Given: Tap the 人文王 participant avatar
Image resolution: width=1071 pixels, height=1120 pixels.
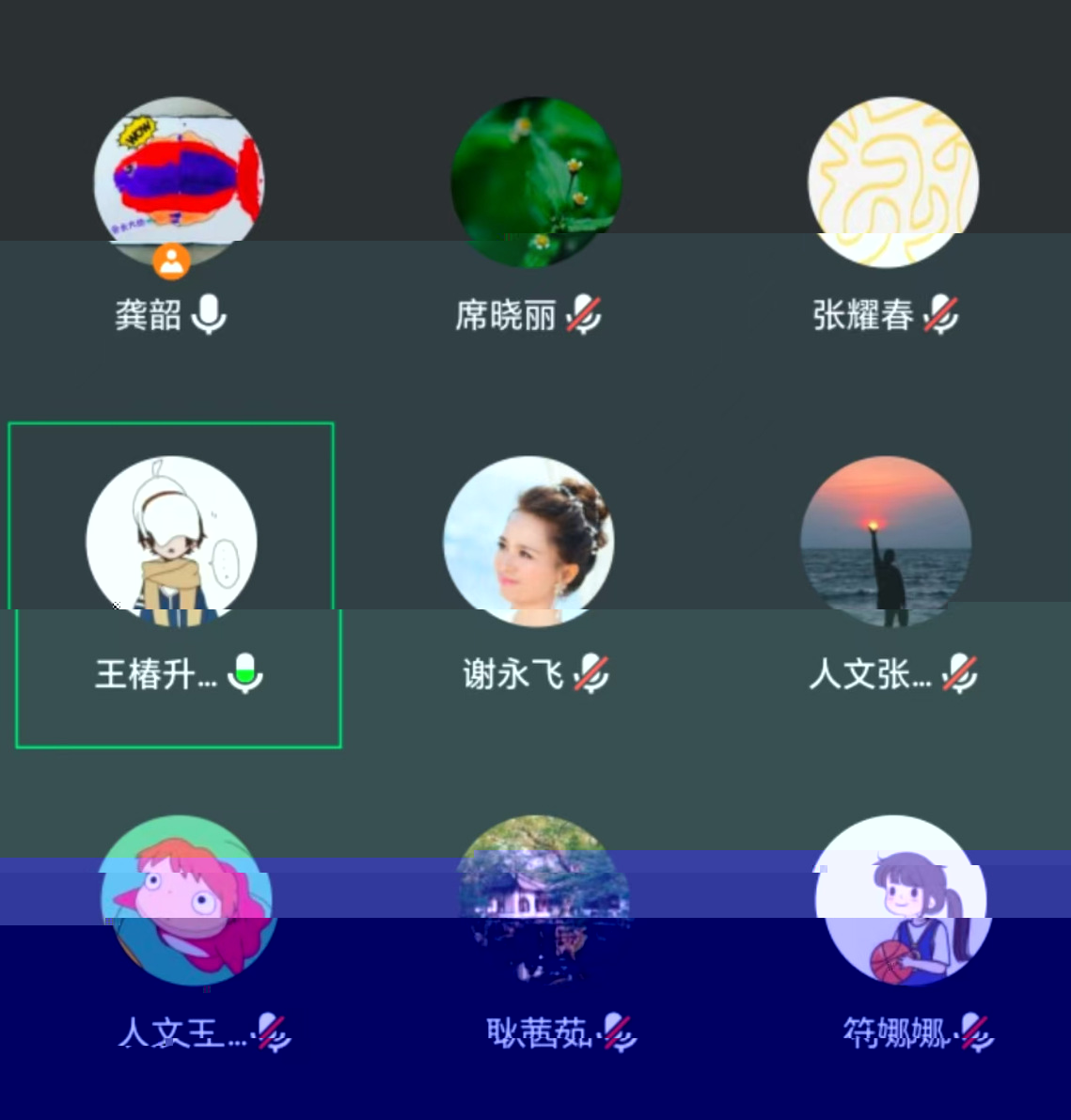Looking at the screenshot, I should (x=186, y=901).
